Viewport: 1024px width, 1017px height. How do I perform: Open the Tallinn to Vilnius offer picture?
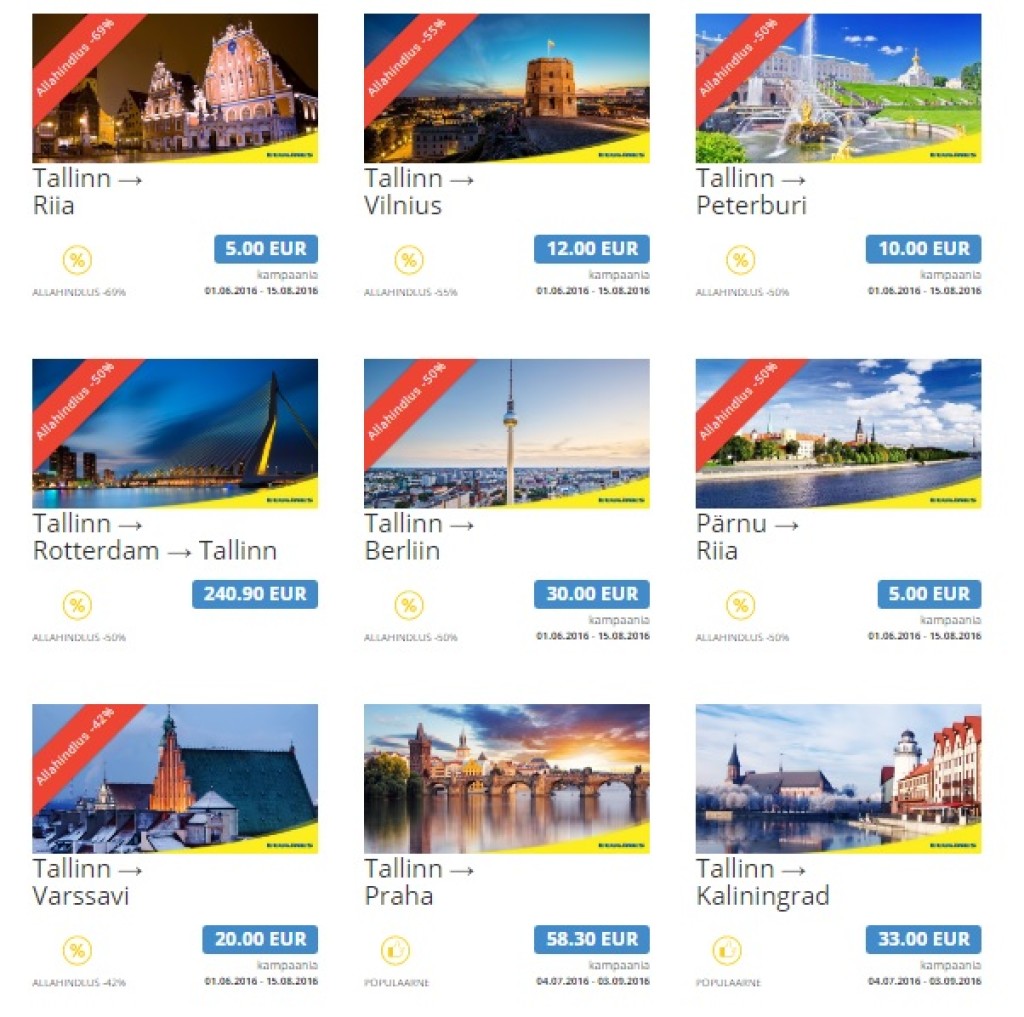point(506,88)
